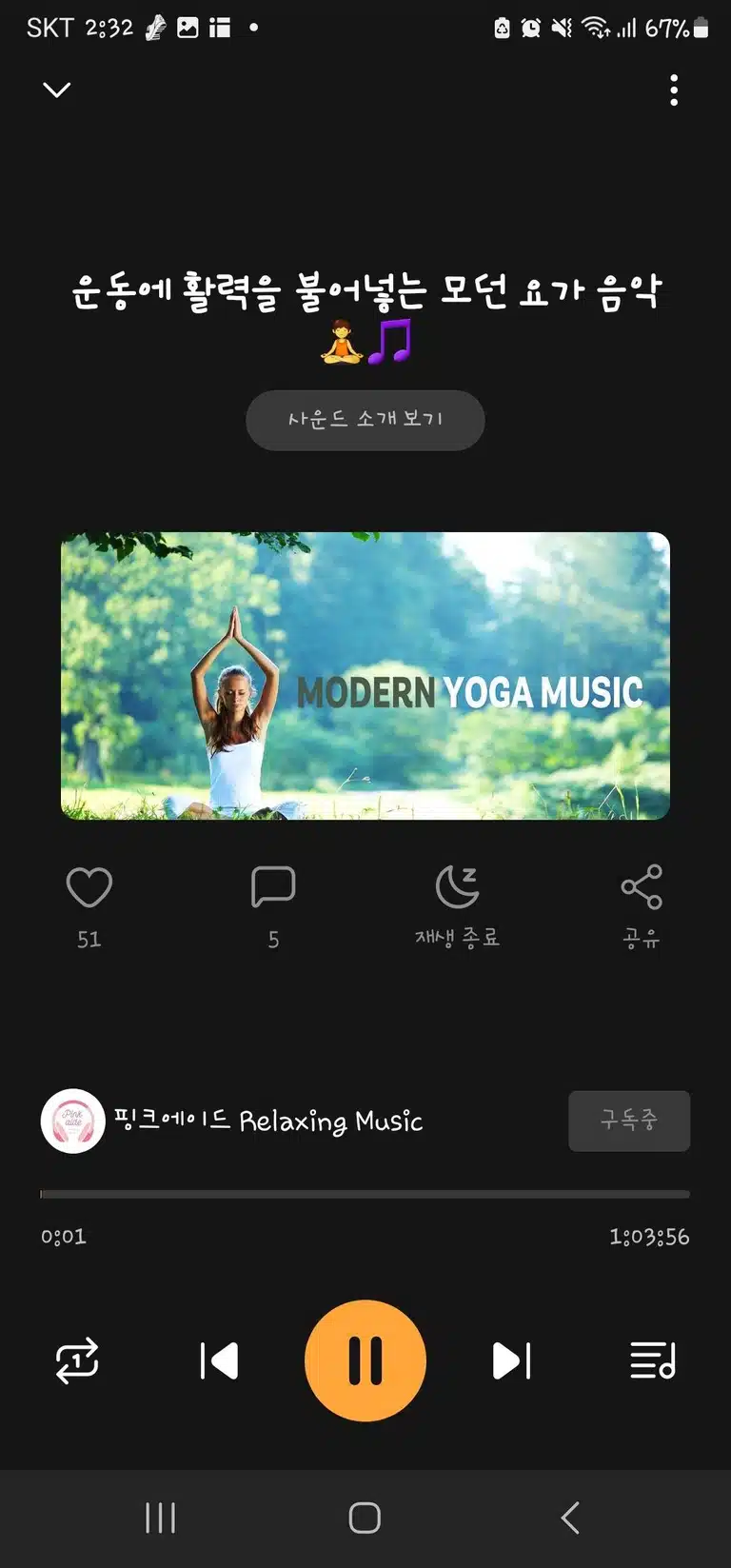This screenshot has width=731, height=1568.
Task: Pause the playback
Action: (365, 1360)
